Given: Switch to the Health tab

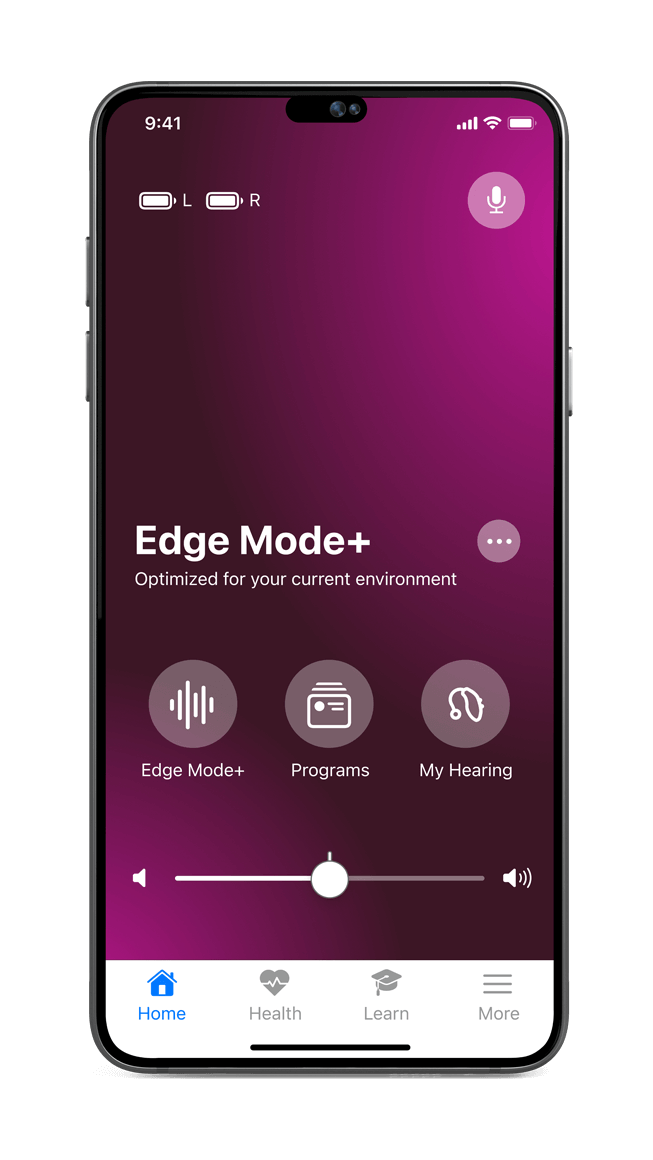Looking at the screenshot, I should pos(275,996).
